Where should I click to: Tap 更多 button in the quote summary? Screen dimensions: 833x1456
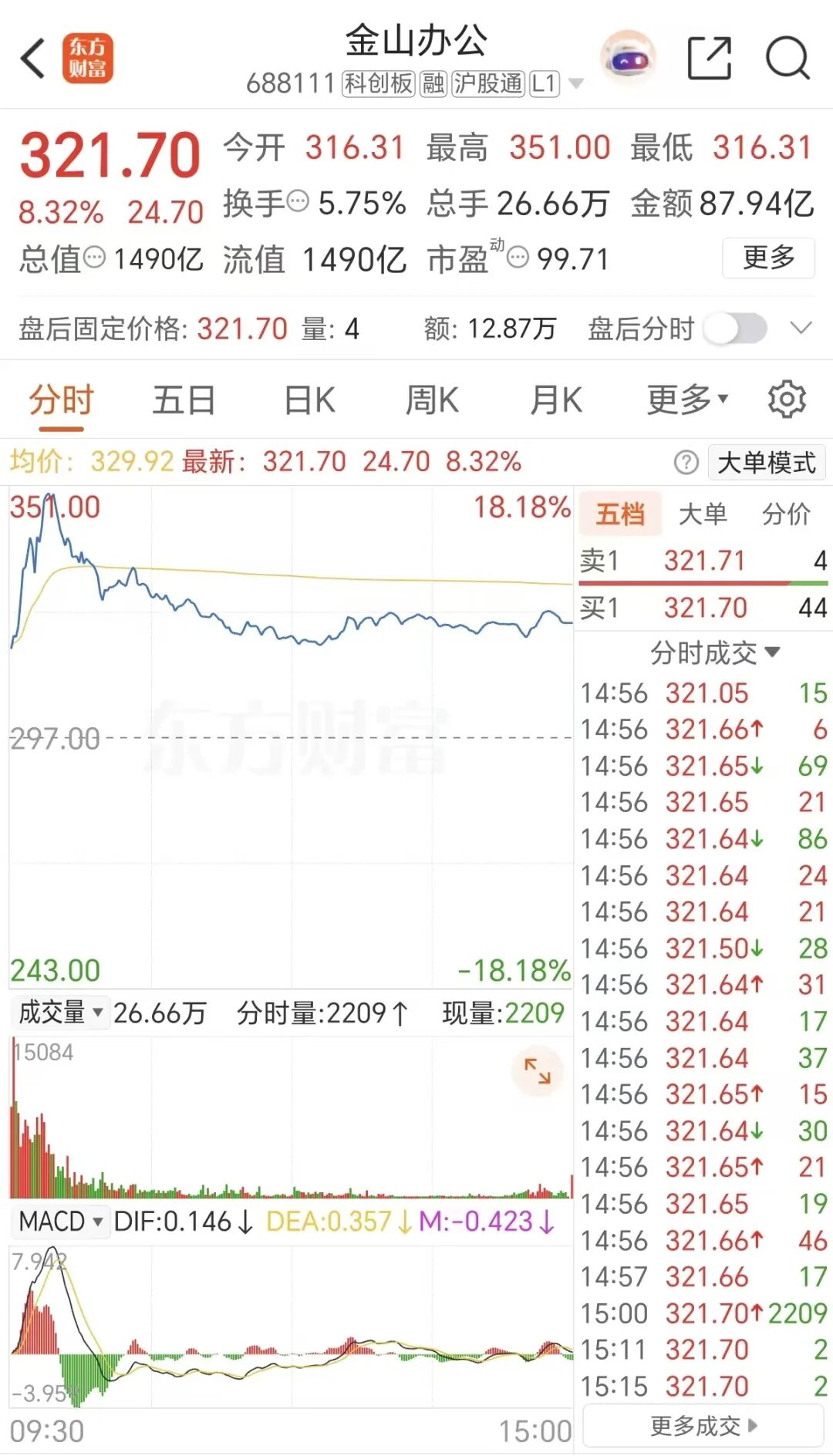pyautogui.click(x=768, y=258)
